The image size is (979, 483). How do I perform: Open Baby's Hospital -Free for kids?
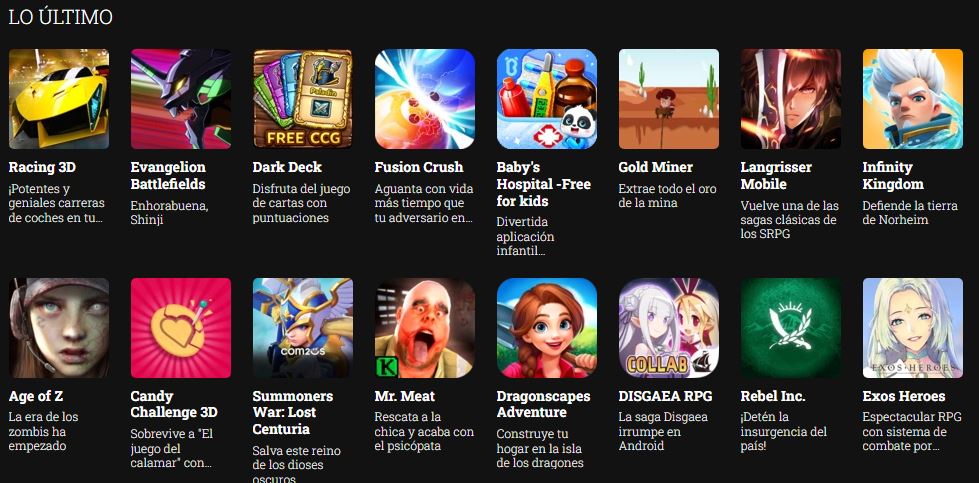point(547,99)
